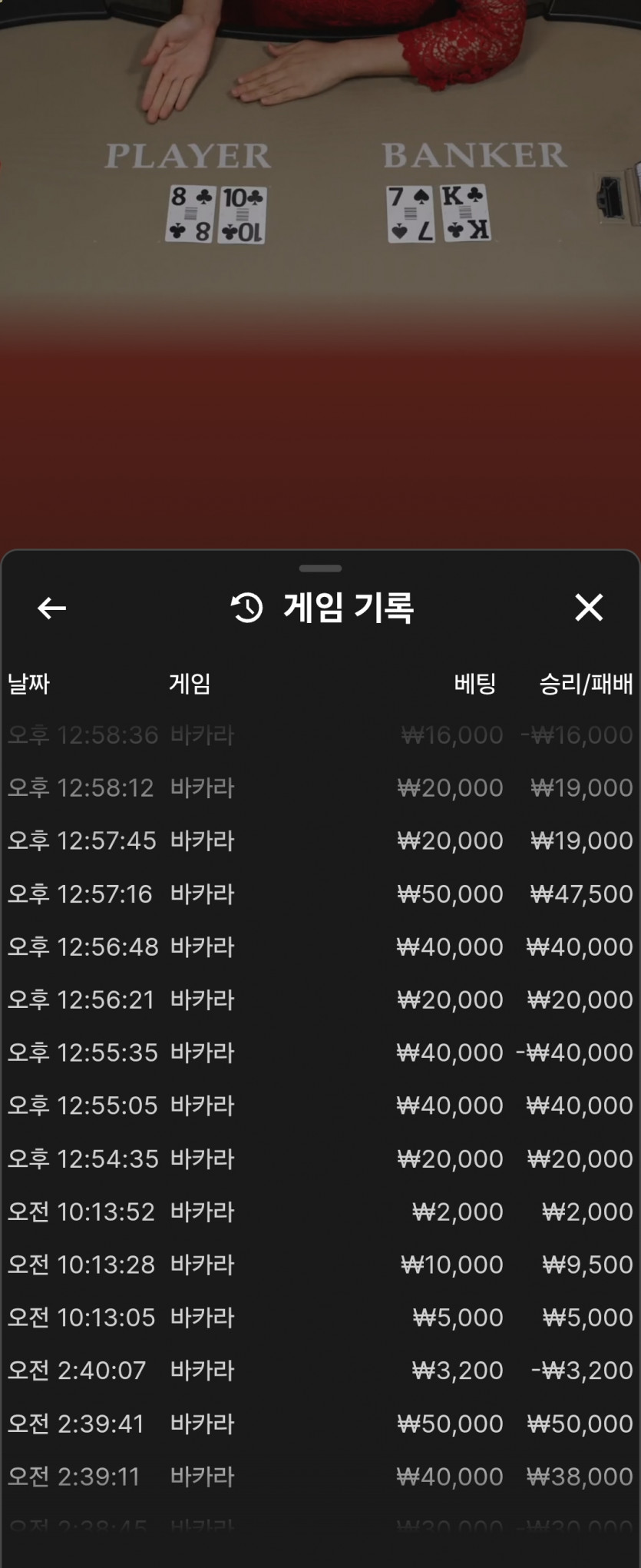Tap the sheet's drag handle
Viewport: 641px width, 1568px height.
coord(320,569)
